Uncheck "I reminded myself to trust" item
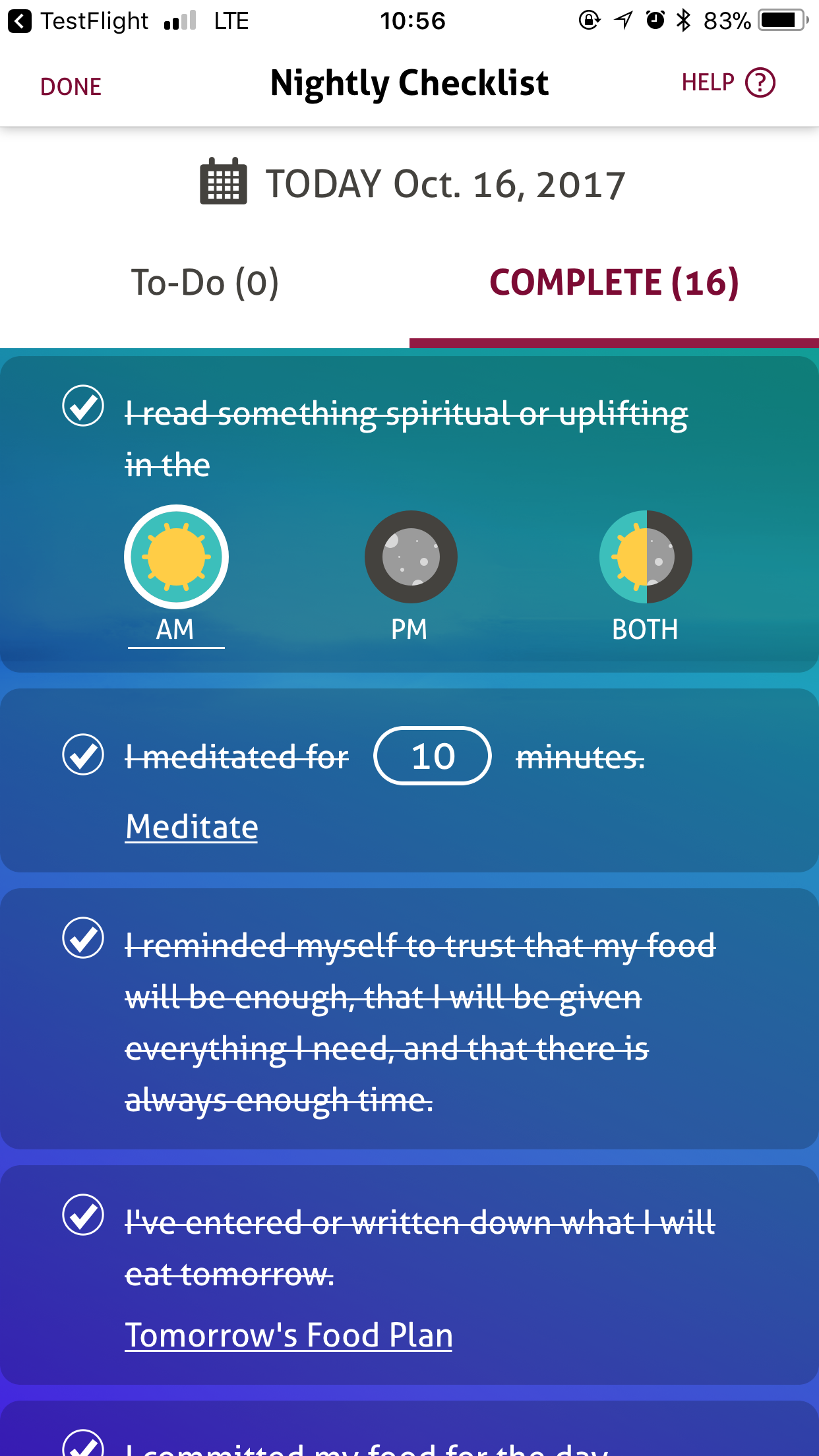The height and width of the screenshot is (1456, 819). [83, 938]
